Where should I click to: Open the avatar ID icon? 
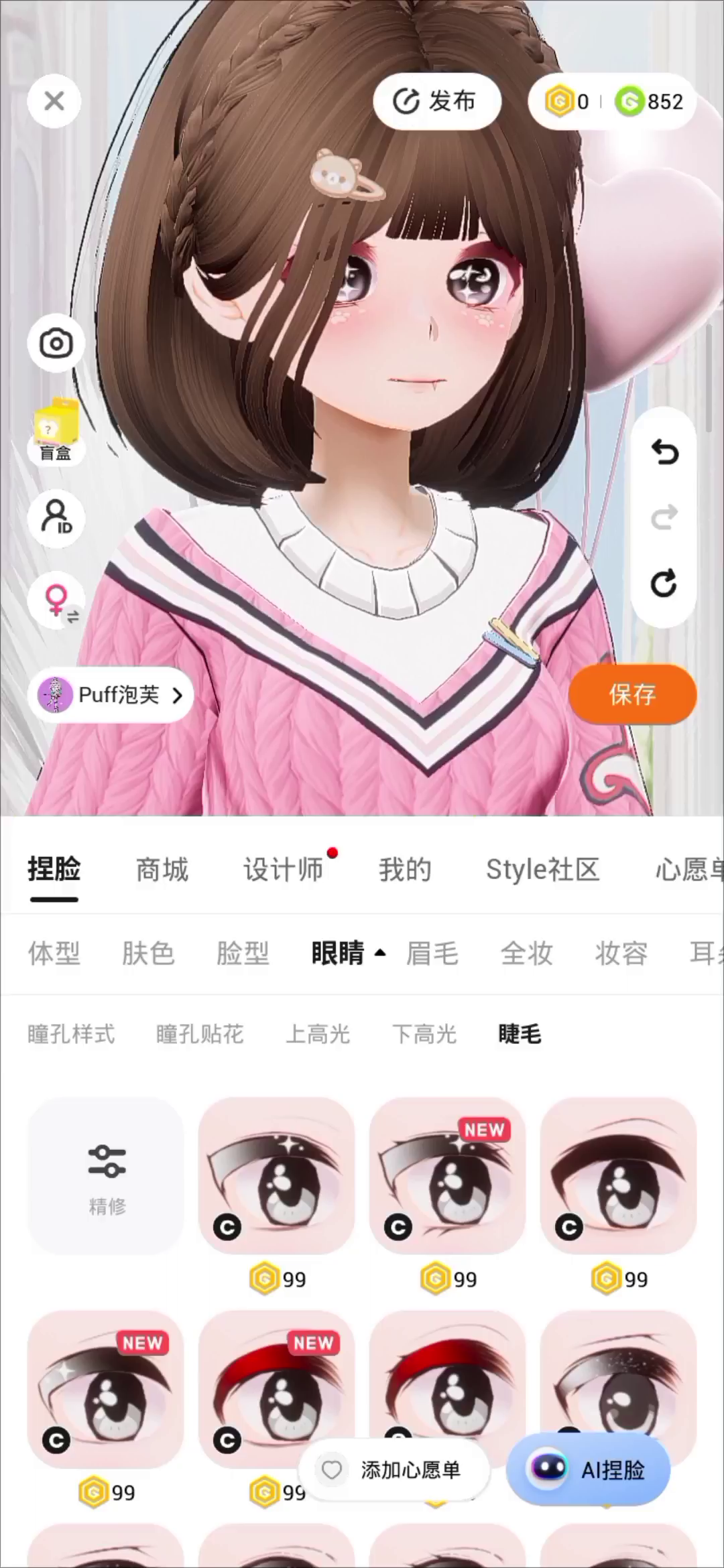56,518
